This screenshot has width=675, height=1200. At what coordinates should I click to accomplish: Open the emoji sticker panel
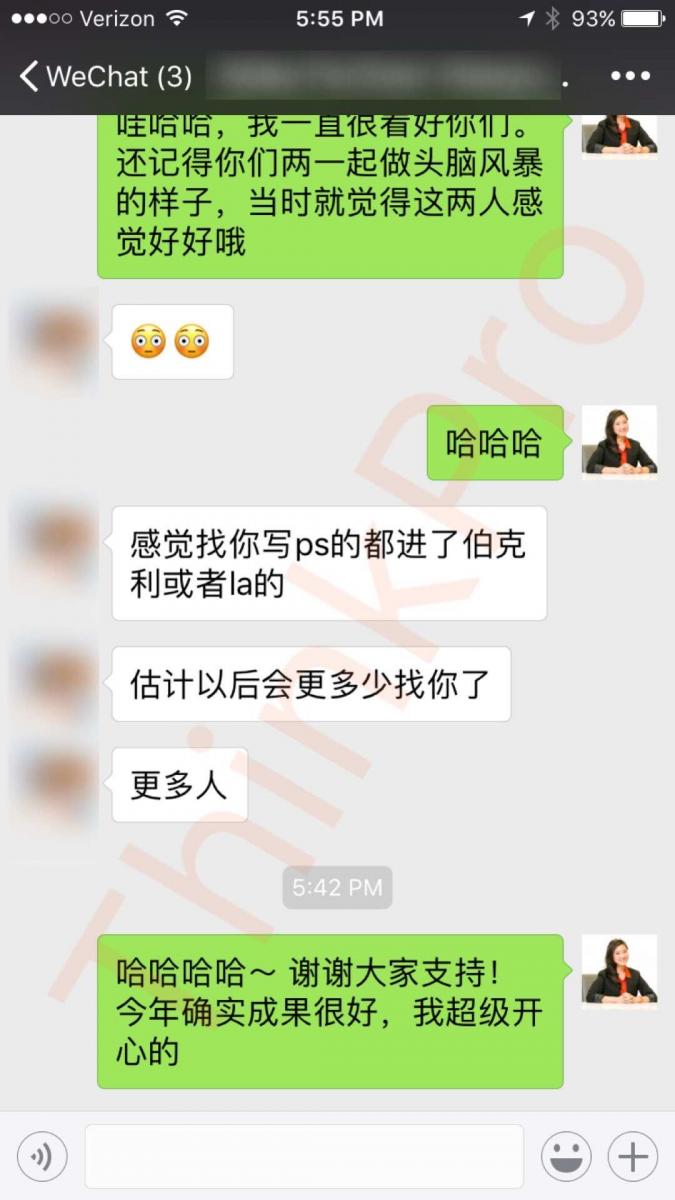tap(566, 1157)
